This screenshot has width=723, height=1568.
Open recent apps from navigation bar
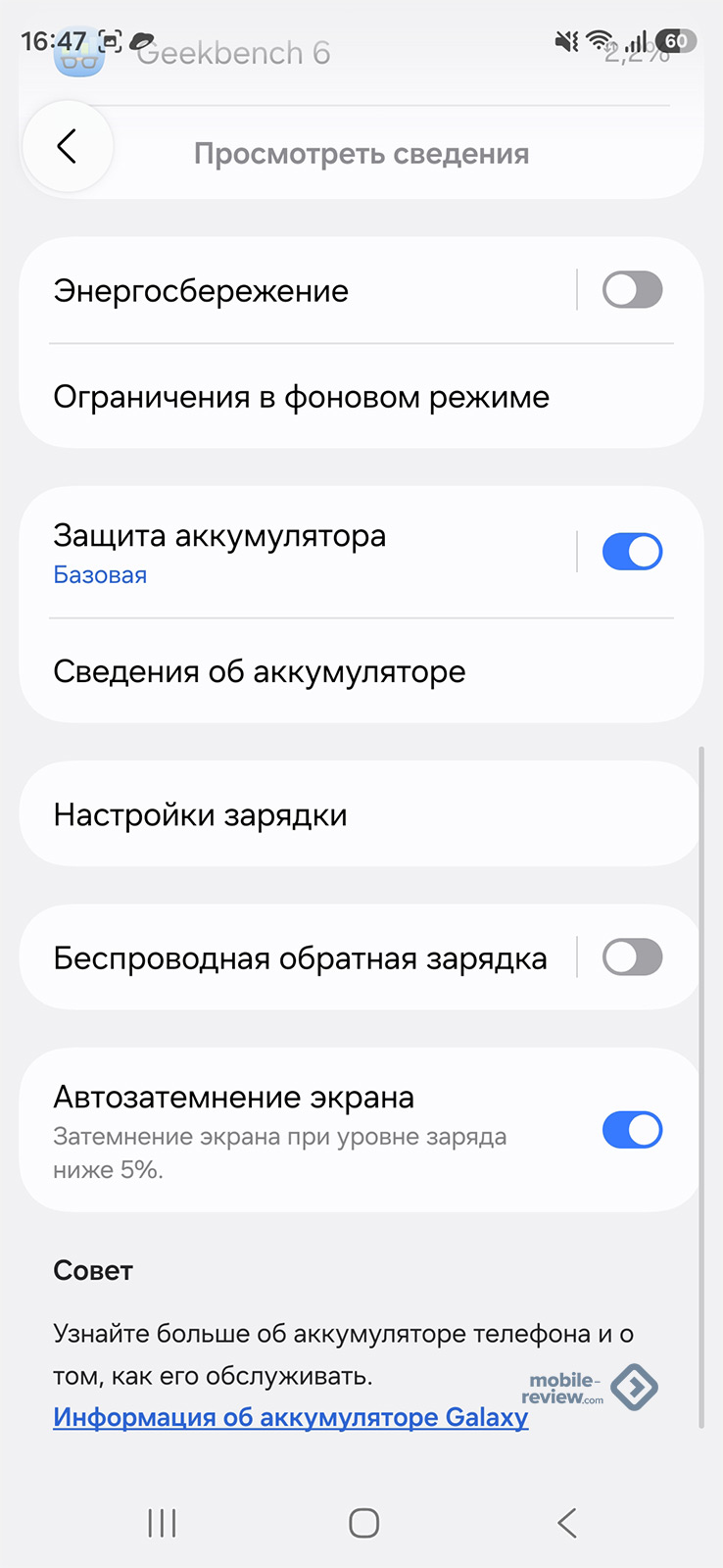[162, 1523]
